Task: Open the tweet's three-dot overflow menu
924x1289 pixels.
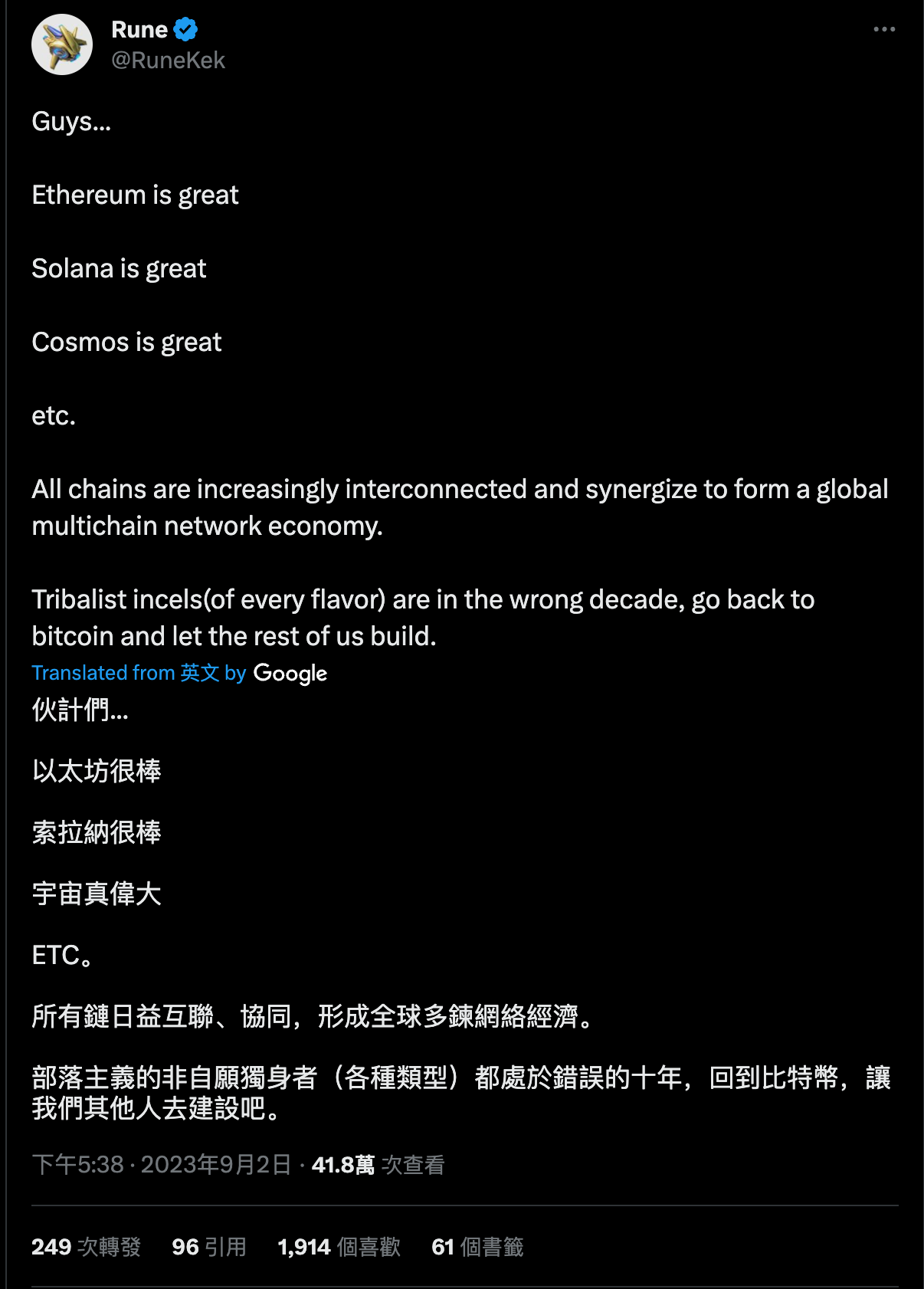Action: 884,29
